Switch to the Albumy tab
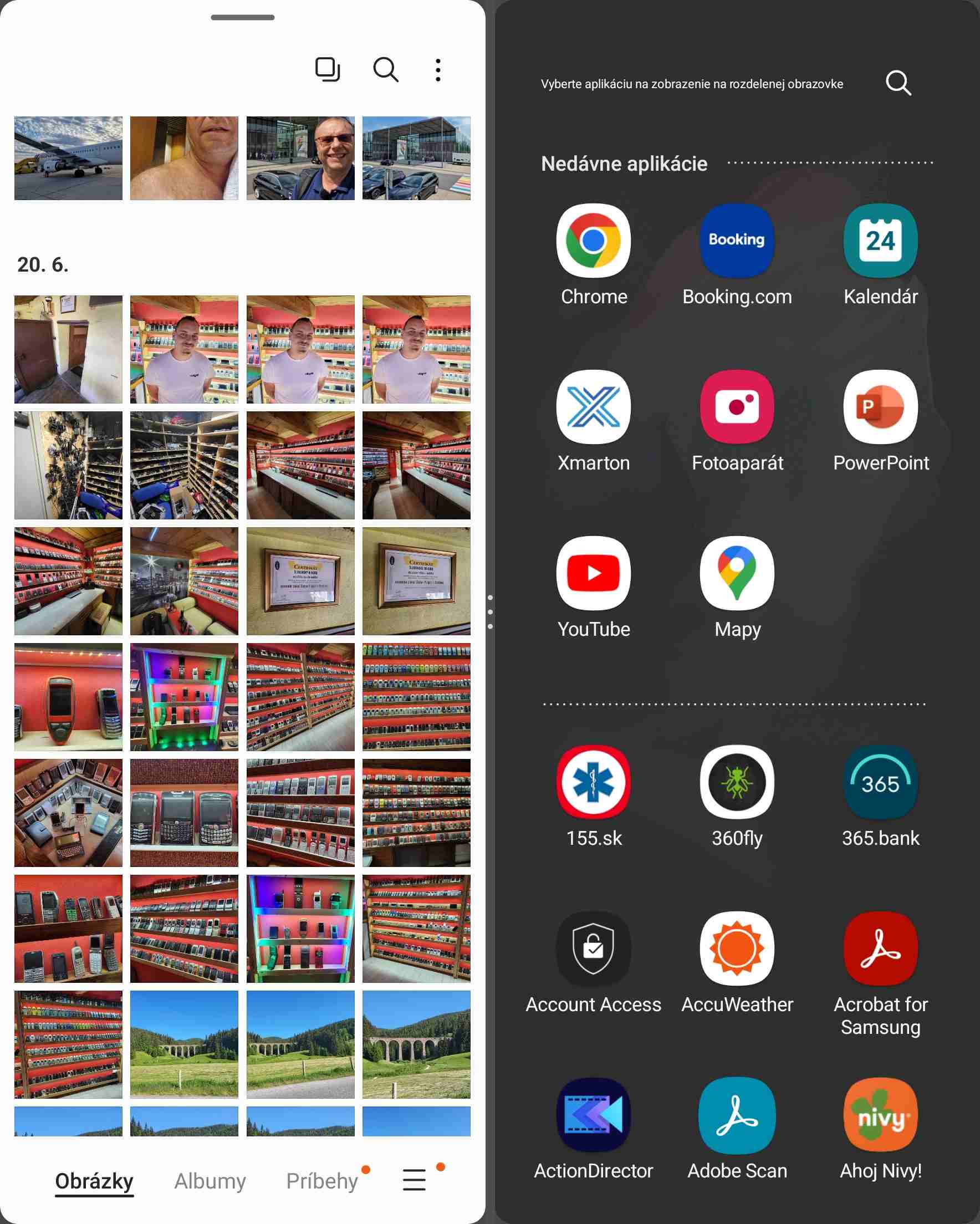The height and width of the screenshot is (1224, 980). (x=210, y=1181)
